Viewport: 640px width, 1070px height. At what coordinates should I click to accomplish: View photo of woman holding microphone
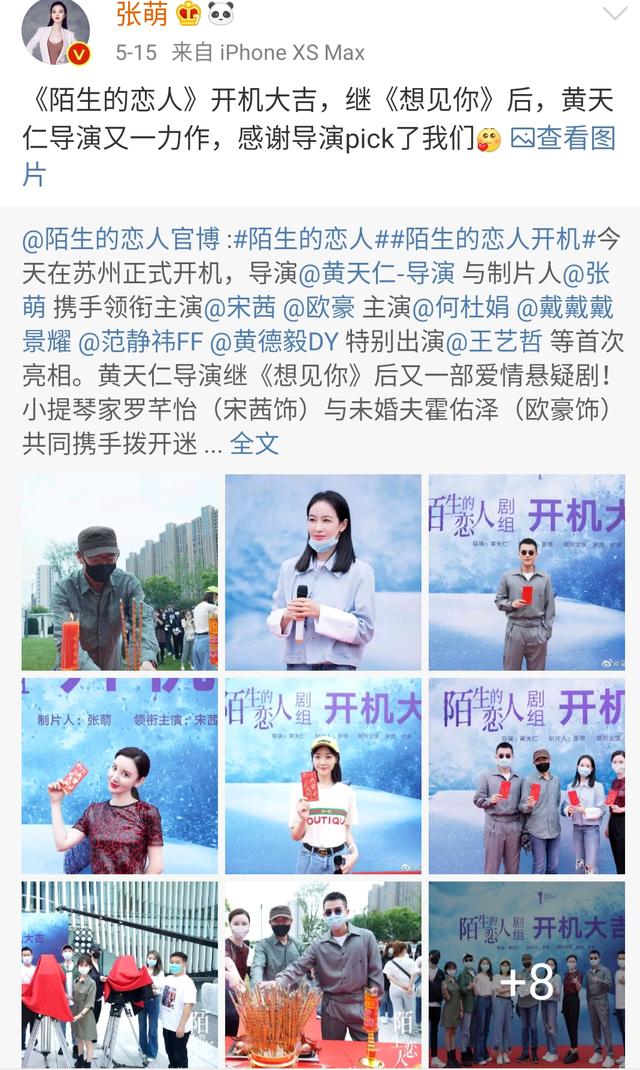click(323, 572)
